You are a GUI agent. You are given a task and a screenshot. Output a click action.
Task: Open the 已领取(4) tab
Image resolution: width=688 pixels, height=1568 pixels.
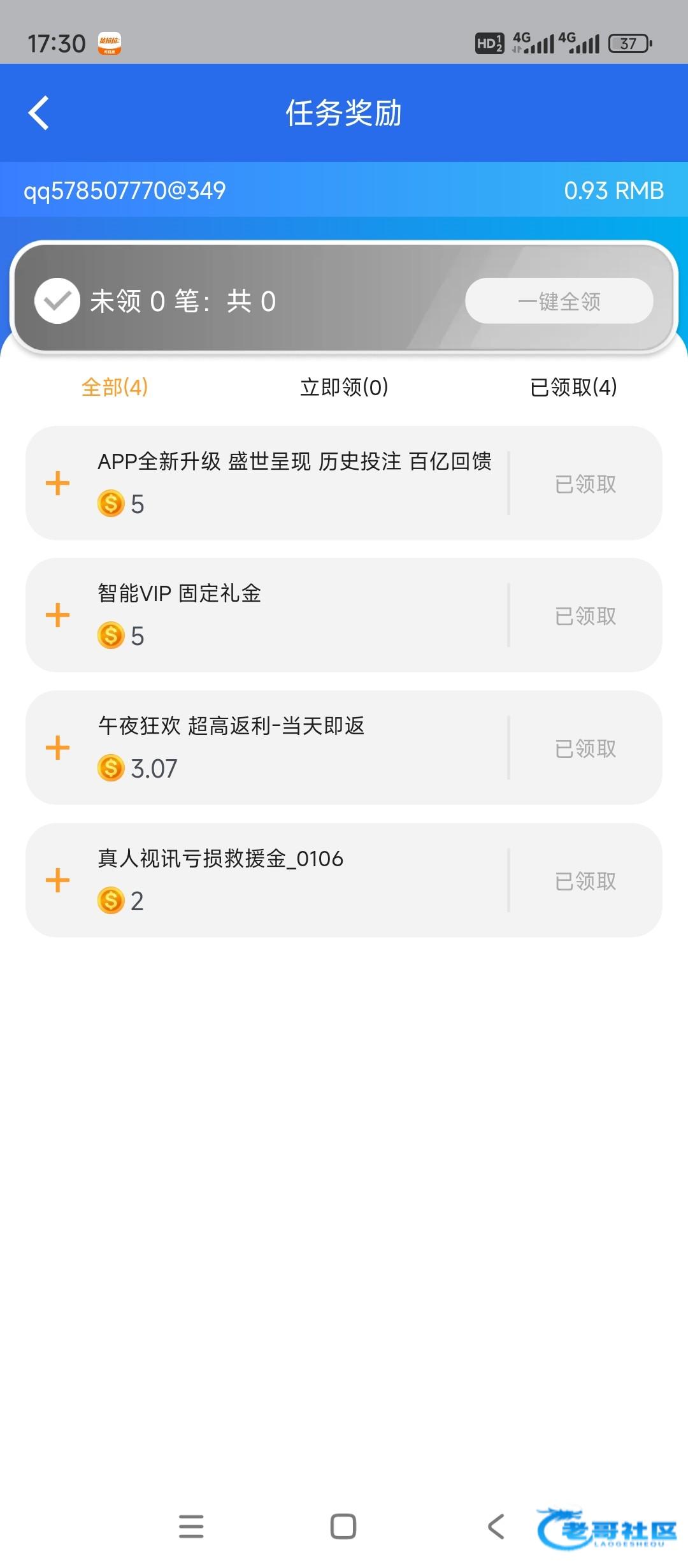coord(573,387)
